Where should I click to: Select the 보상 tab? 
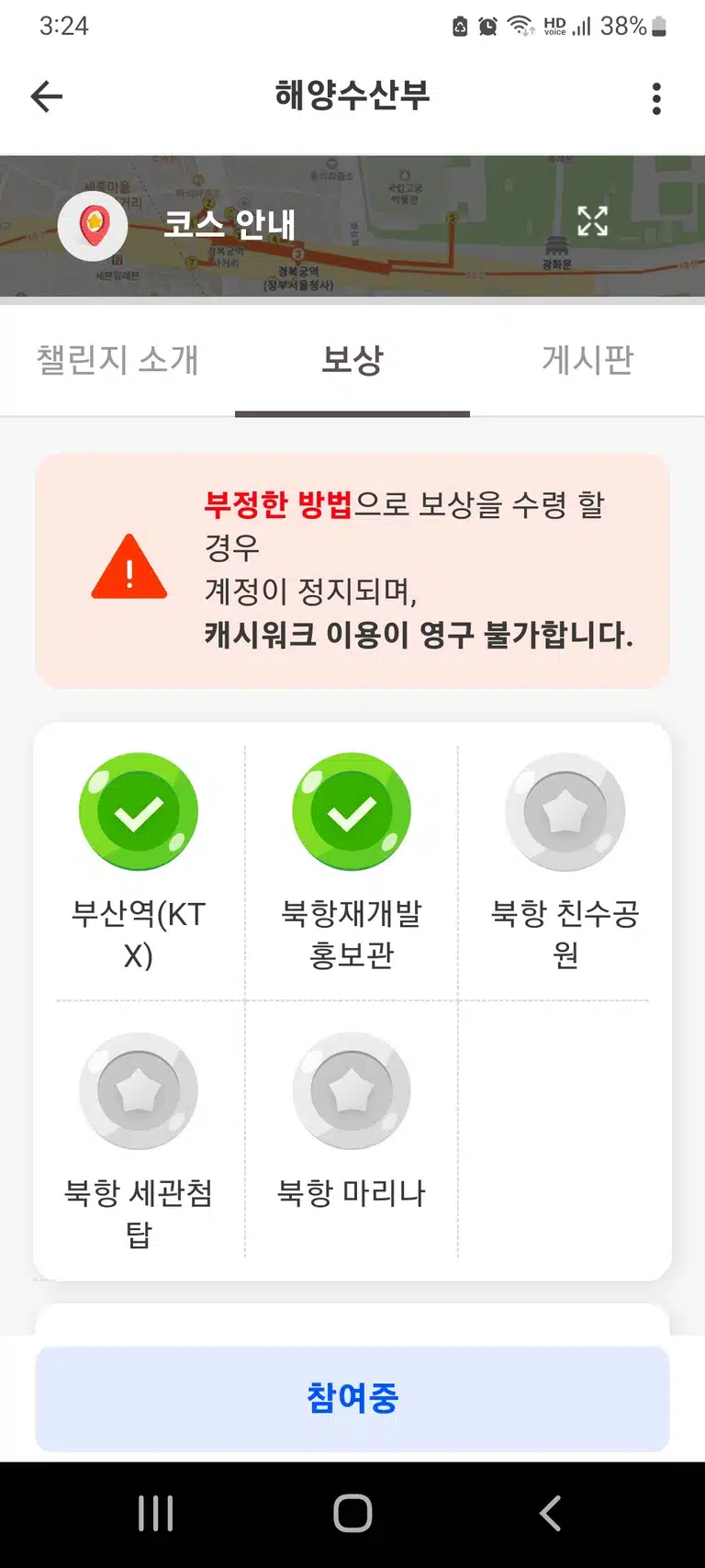point(352,359)
